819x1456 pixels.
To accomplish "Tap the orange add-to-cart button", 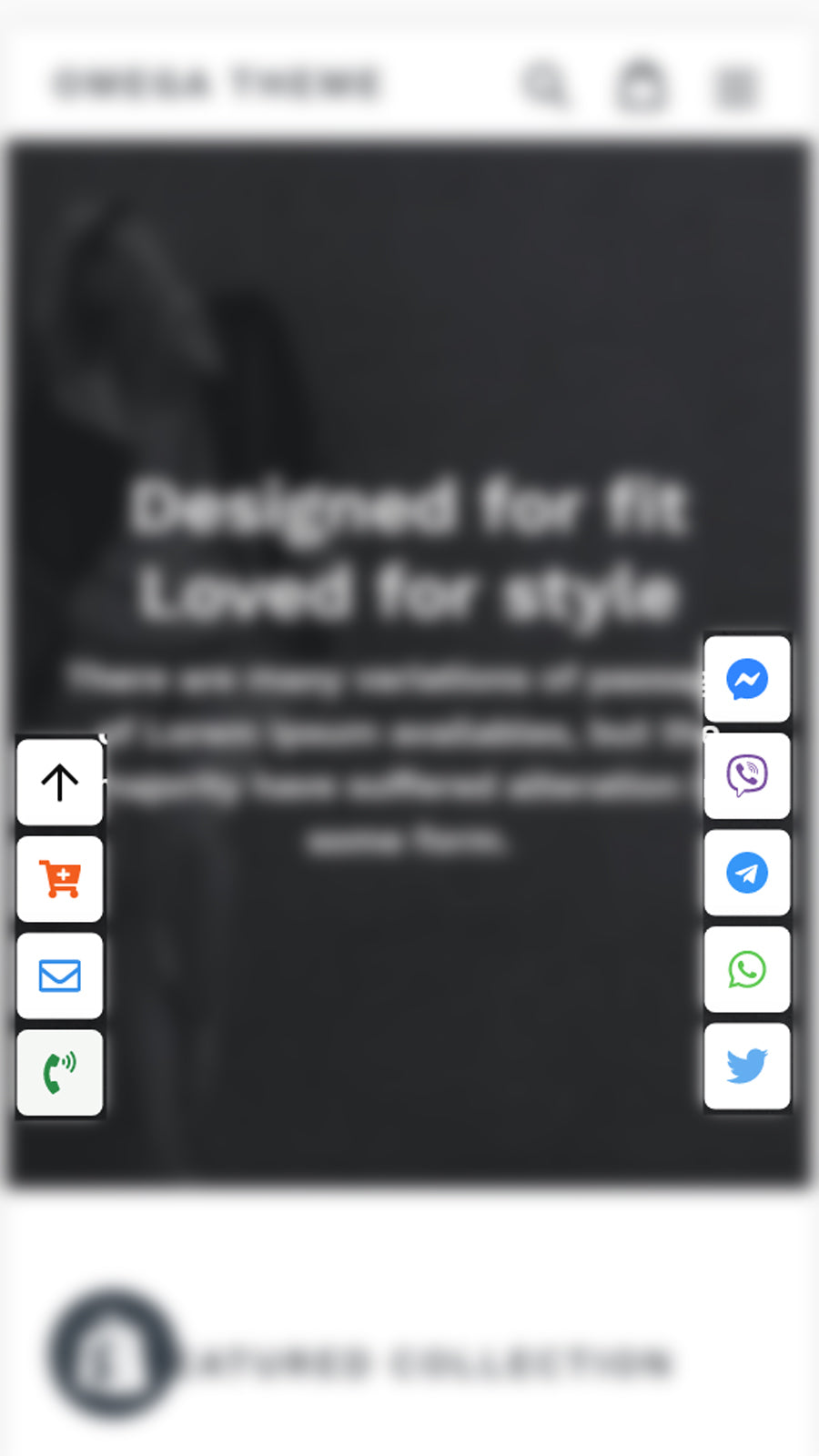I will click(60, 879).
